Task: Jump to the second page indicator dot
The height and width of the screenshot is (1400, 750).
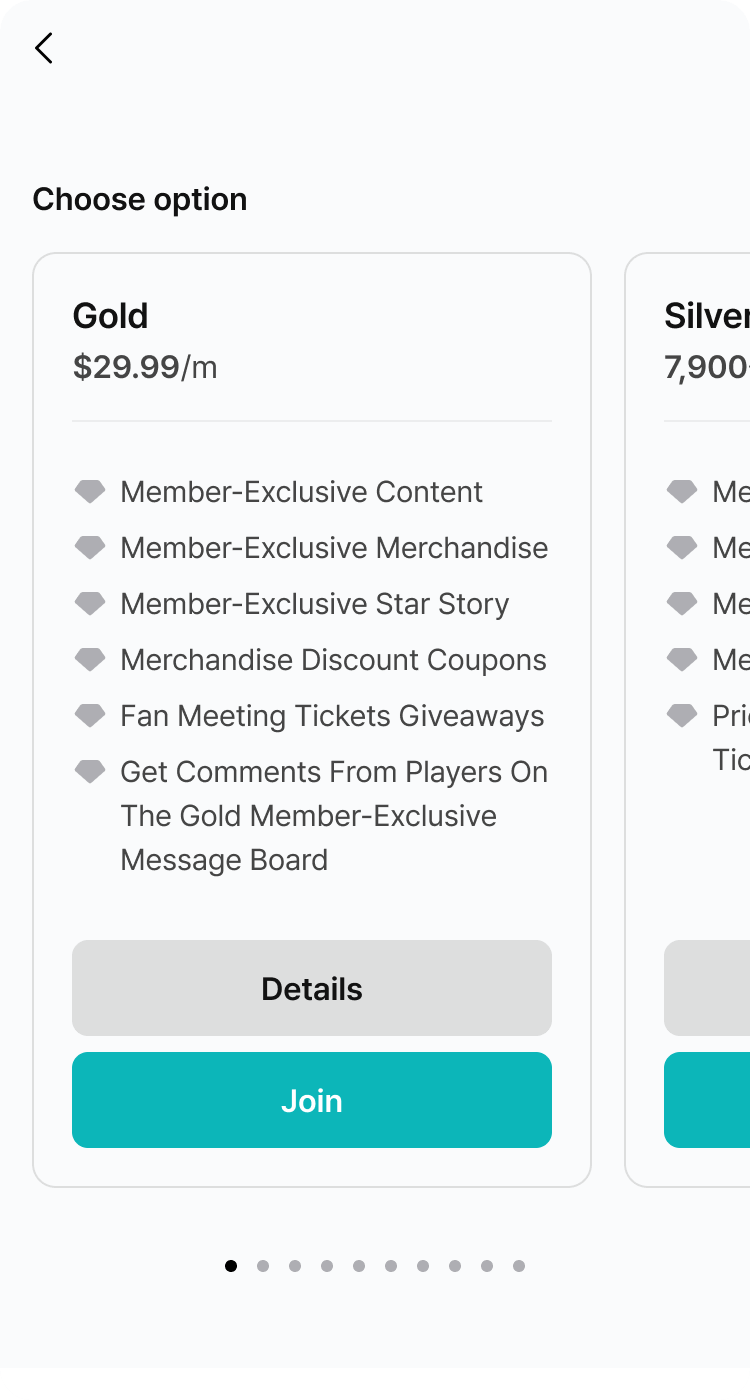Action: click(x=263, y=1266)
